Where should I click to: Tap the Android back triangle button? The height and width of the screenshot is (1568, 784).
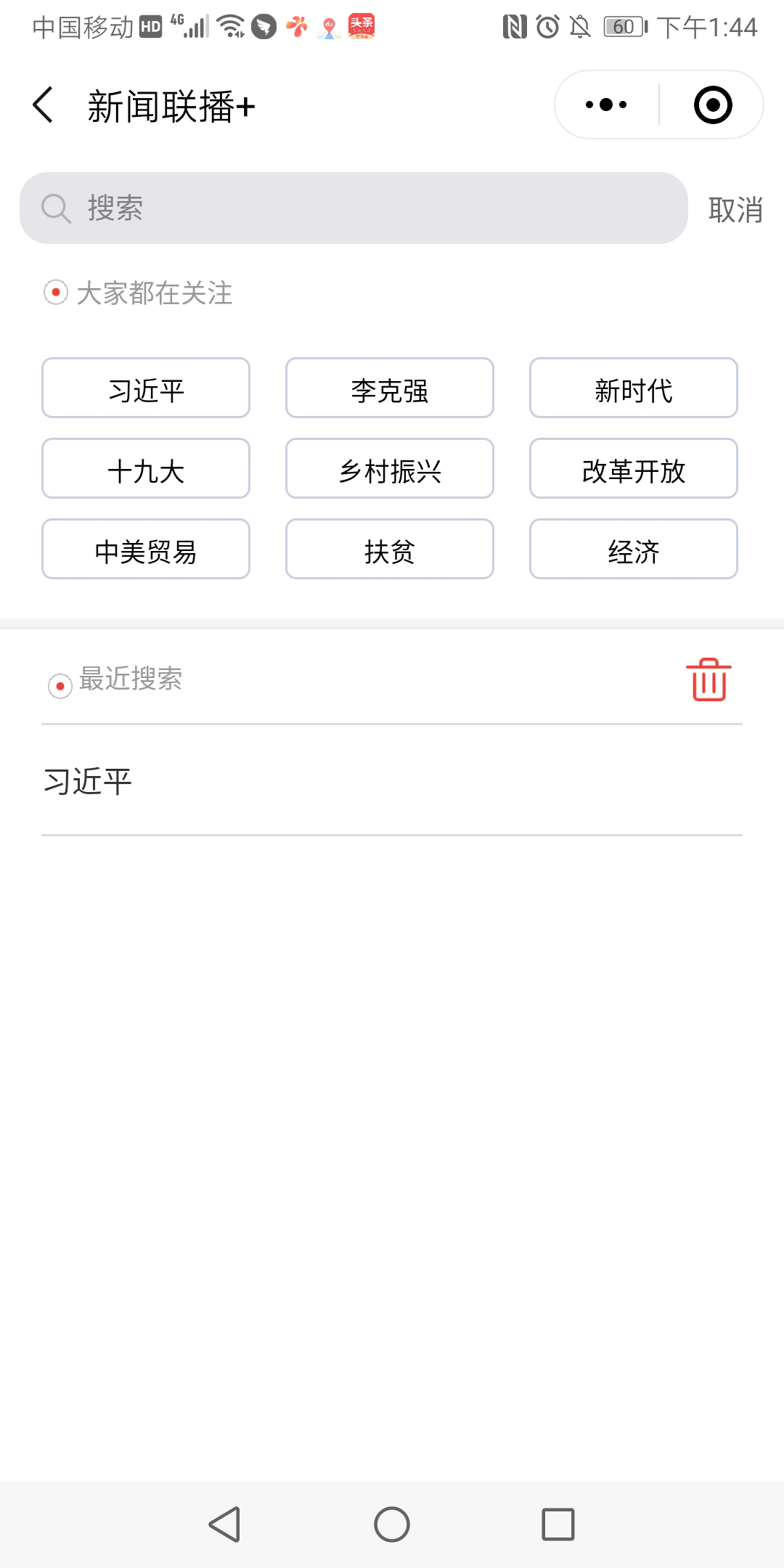pos(225,1528)
